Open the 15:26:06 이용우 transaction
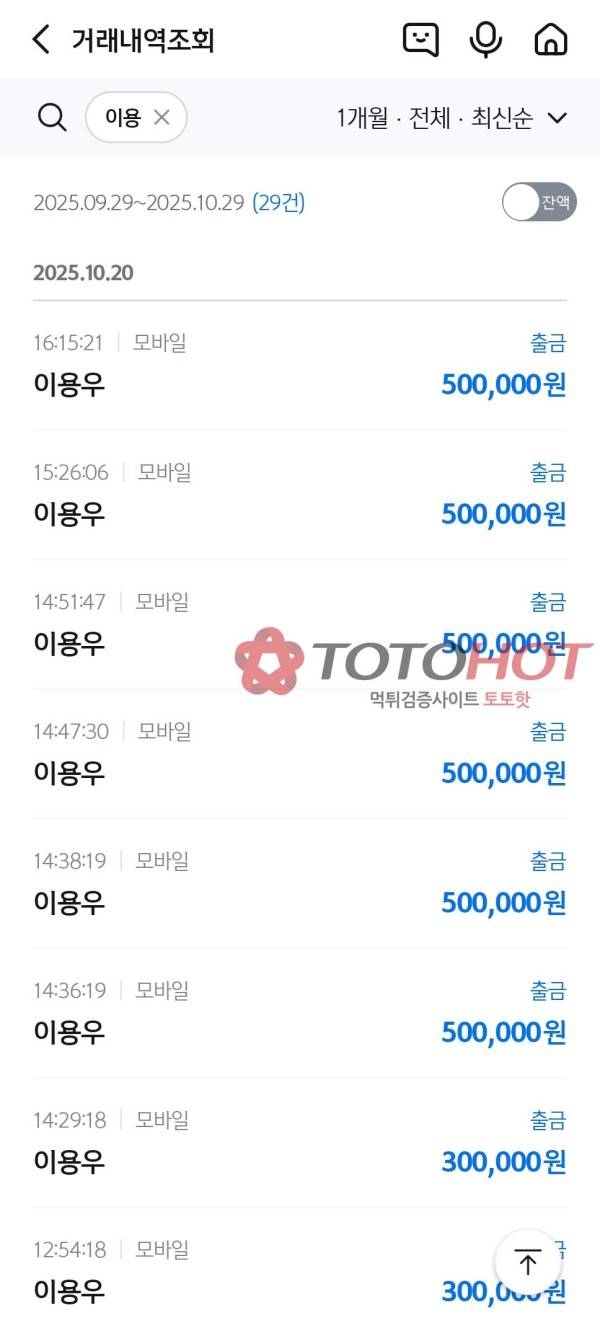Viewport: 600px width, 1336px height. tap(300, 495)
